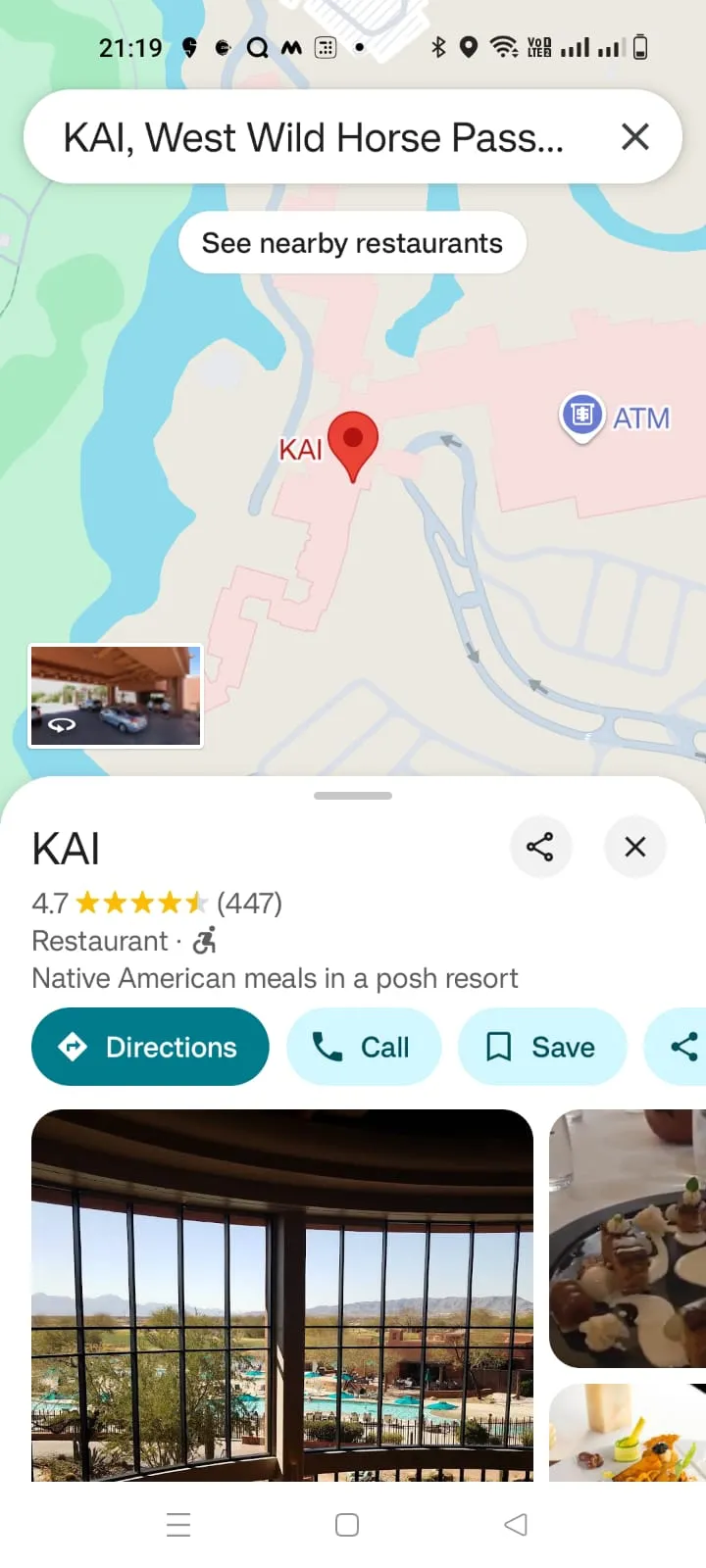Expand the bottom sheet via its drag handle

point(352,796)
